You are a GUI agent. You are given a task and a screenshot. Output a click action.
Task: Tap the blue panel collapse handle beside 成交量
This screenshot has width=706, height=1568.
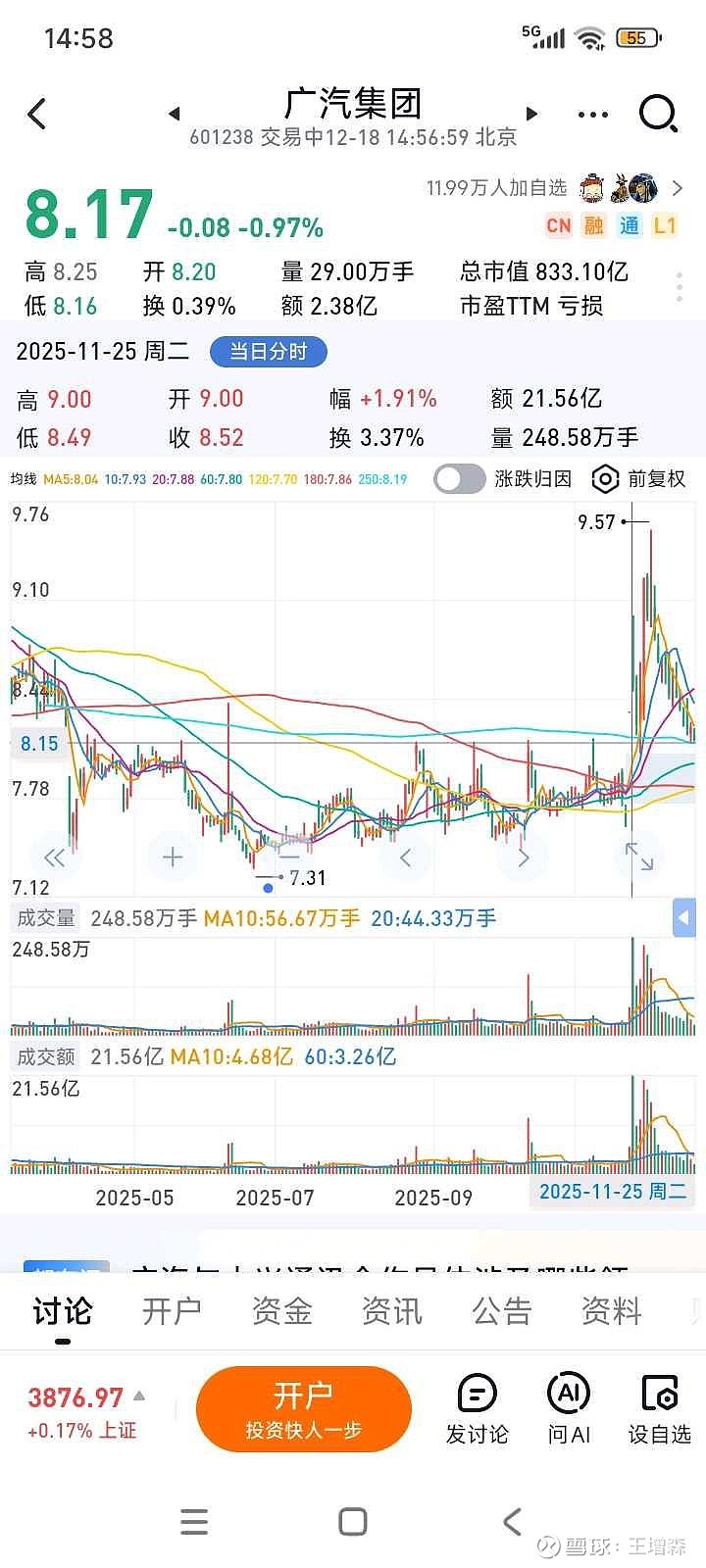[683, 918]
